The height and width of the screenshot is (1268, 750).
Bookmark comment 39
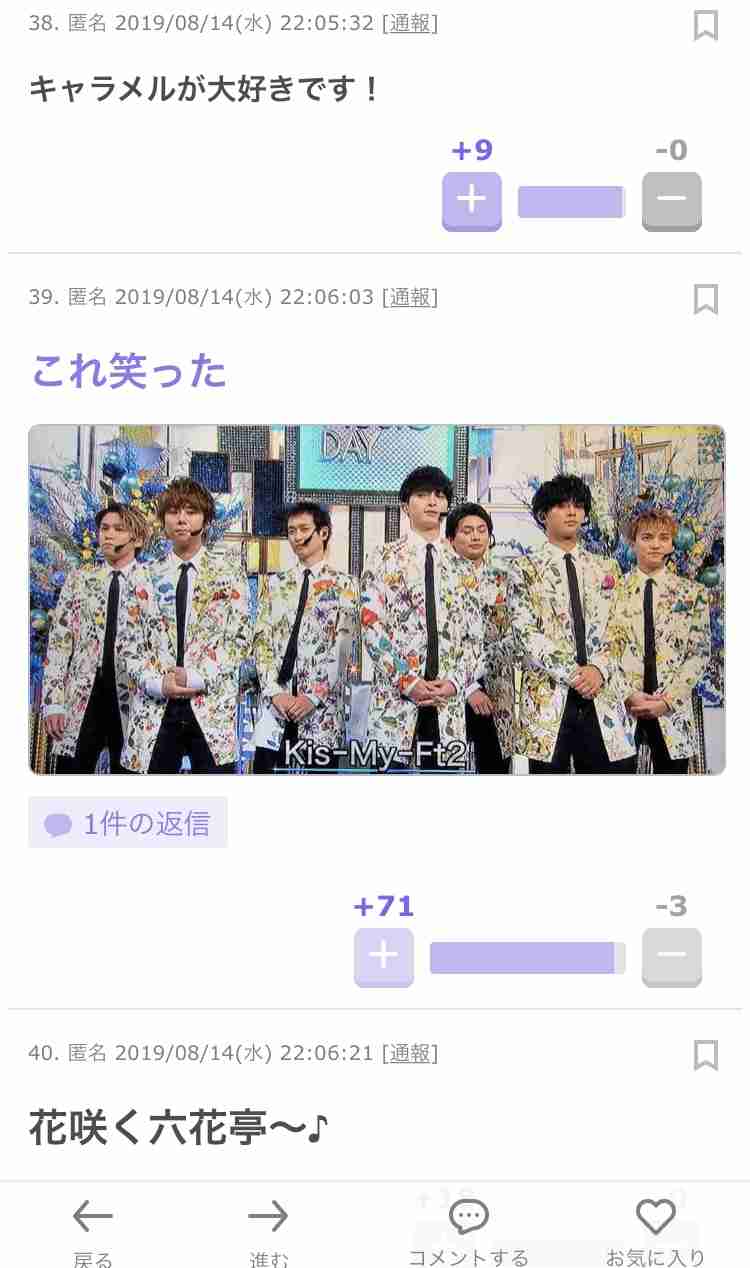(706, 299)
